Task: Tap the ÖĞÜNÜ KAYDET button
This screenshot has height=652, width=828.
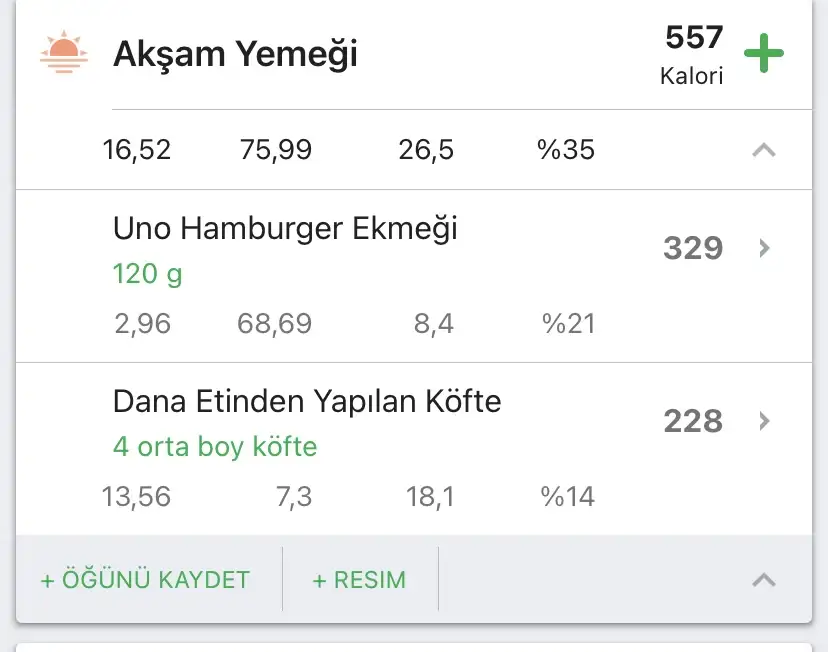Action: pos(145,580)
